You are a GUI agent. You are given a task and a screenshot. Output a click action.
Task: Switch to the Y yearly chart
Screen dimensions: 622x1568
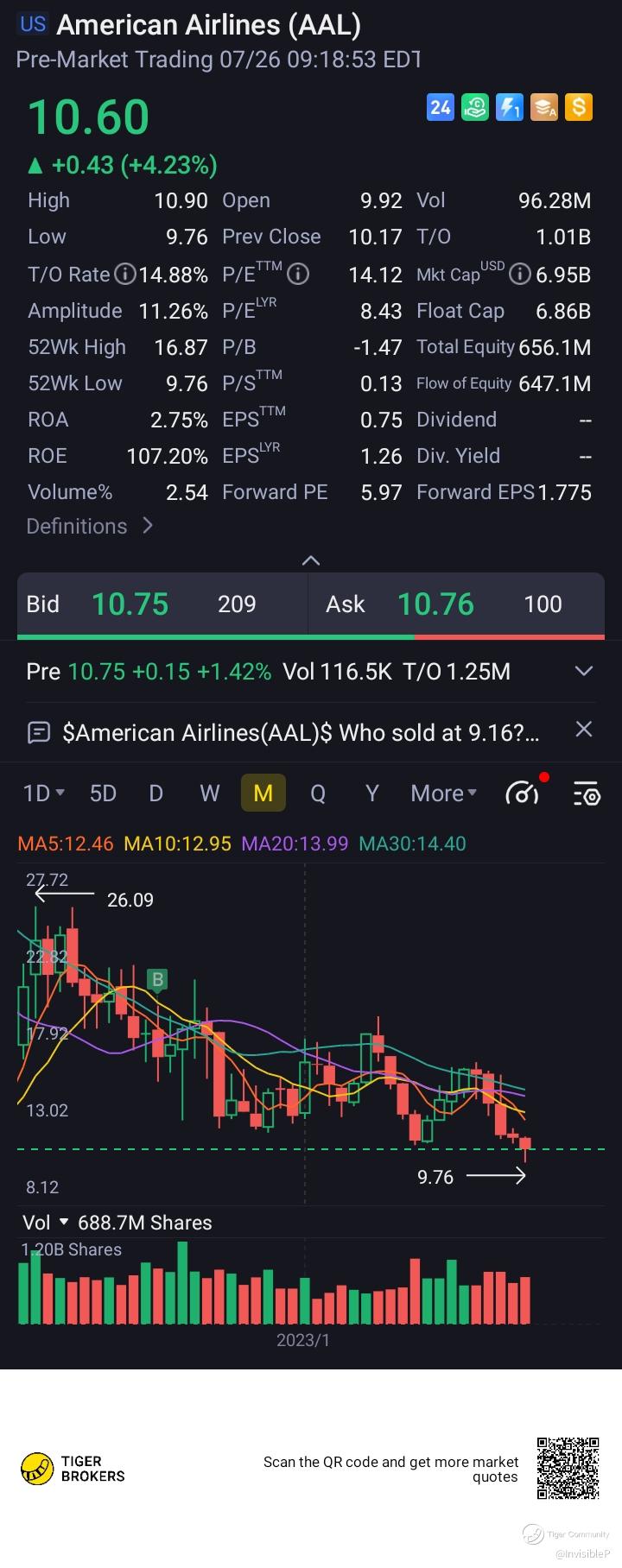tap(372, 793)
